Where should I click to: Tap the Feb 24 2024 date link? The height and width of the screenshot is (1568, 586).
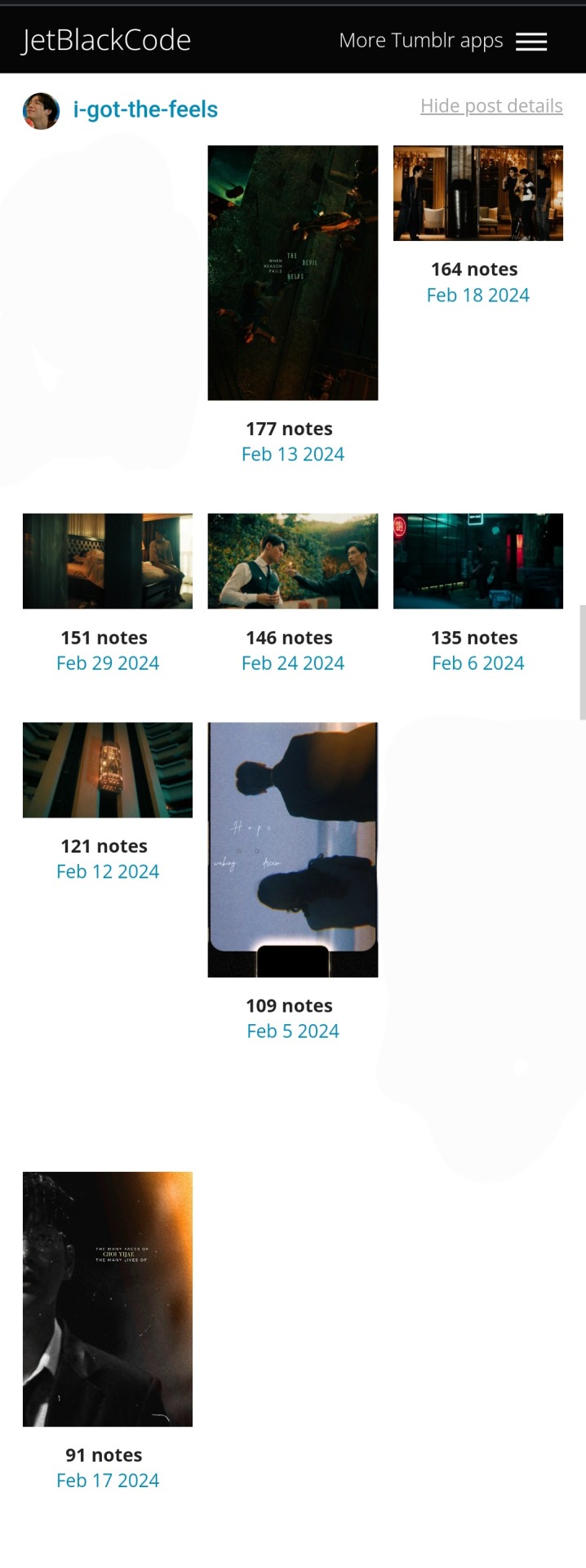click(293, 663)
